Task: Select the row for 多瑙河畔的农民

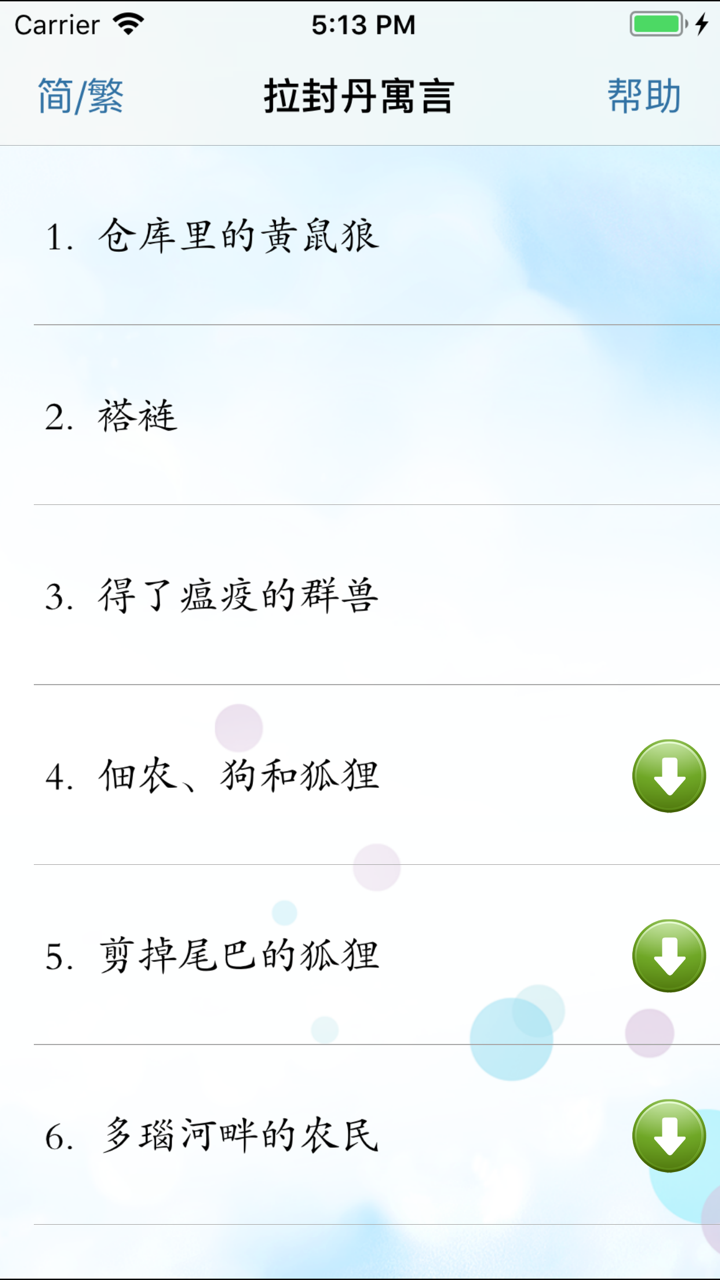Action: (x=300, y=1134)
